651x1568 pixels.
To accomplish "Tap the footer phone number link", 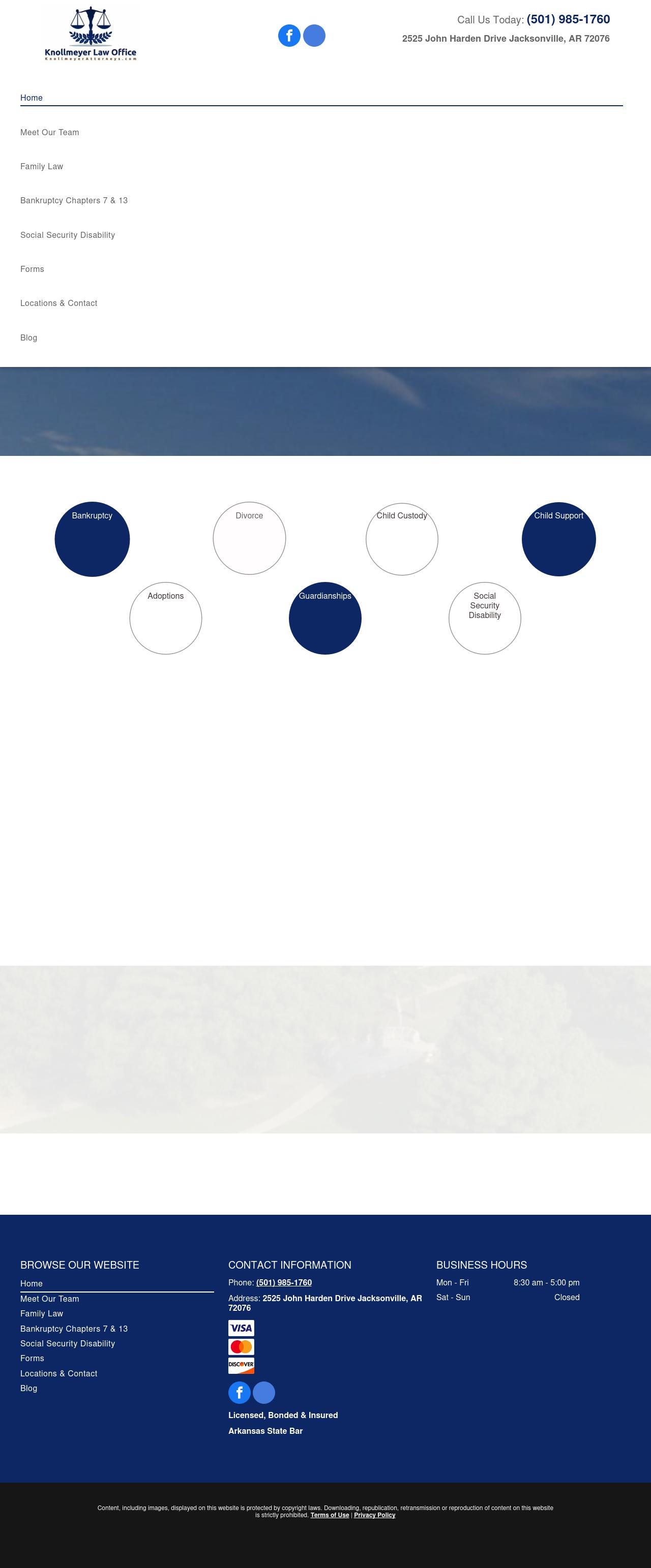I will 284,1282.
